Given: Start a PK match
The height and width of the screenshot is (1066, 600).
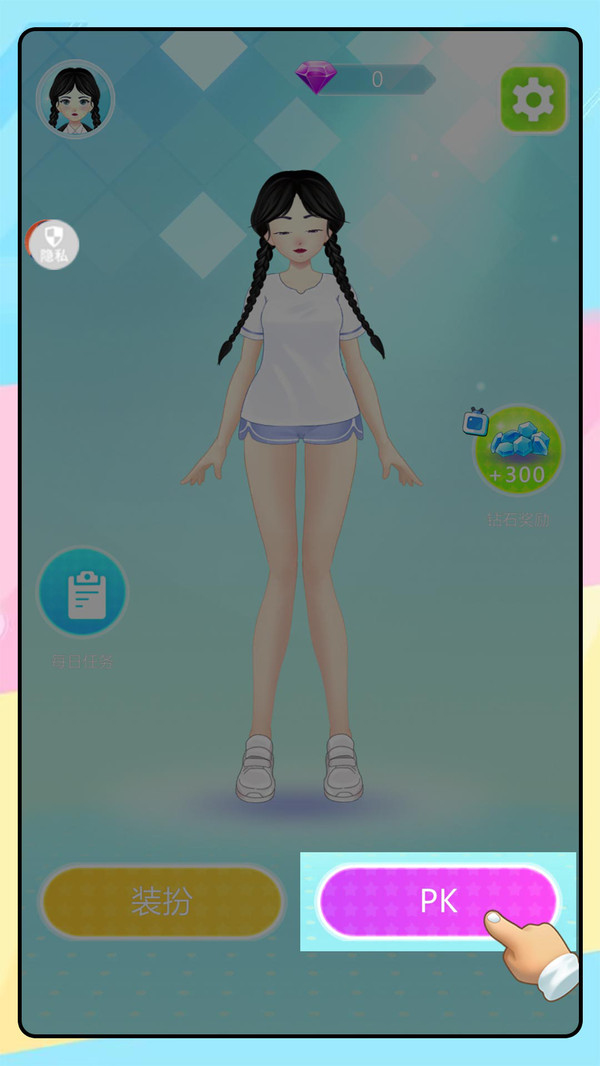Looking at the screenshot, I should (438, 901).
